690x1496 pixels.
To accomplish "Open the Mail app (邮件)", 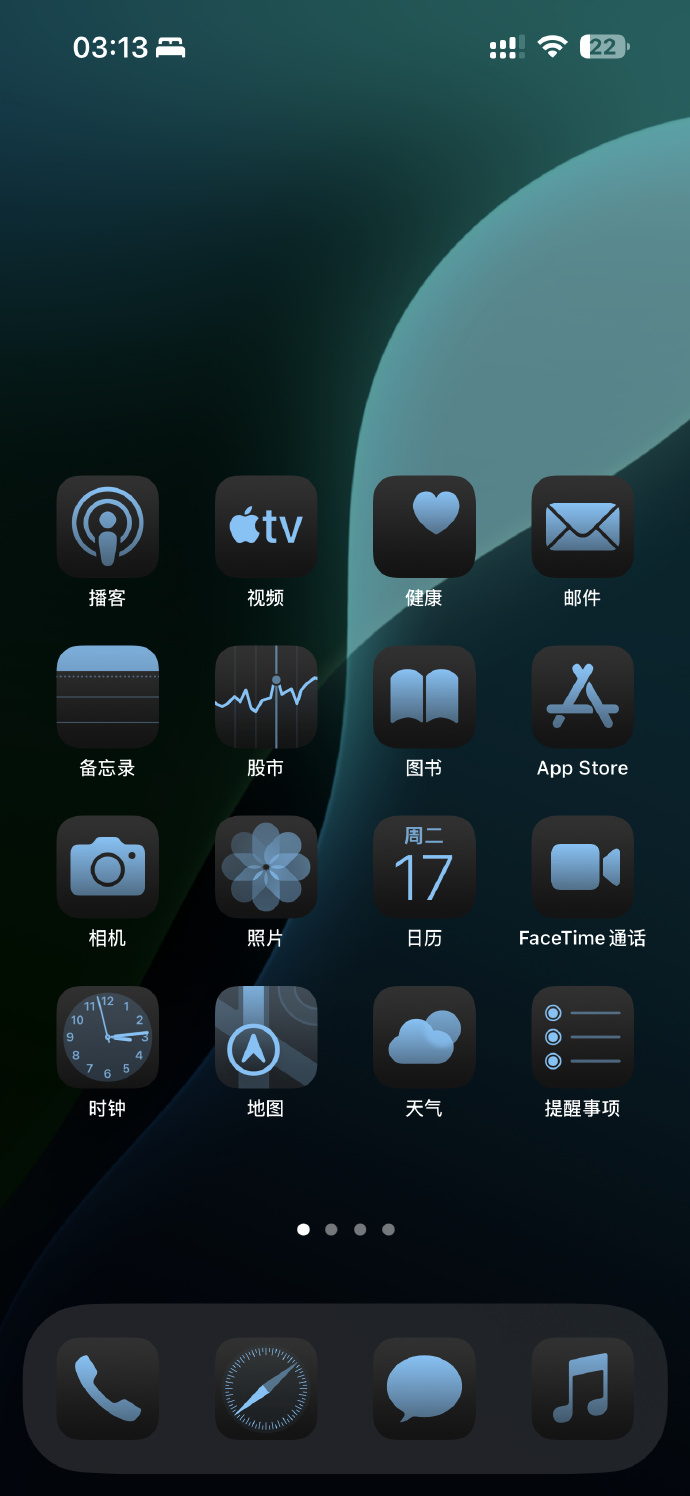I will click(582, 526).
